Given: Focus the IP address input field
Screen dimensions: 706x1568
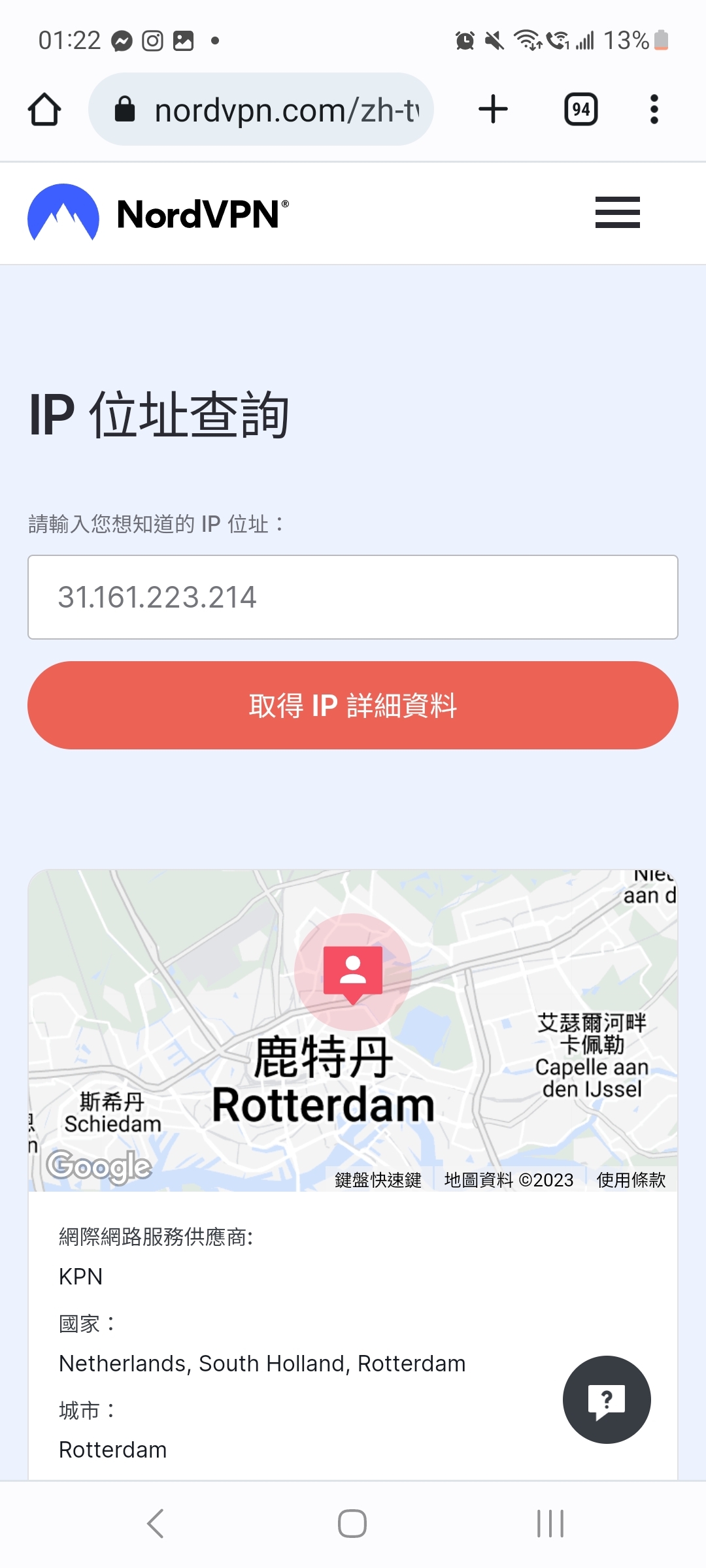Looking at the screenshot, I should click(353, 597).
